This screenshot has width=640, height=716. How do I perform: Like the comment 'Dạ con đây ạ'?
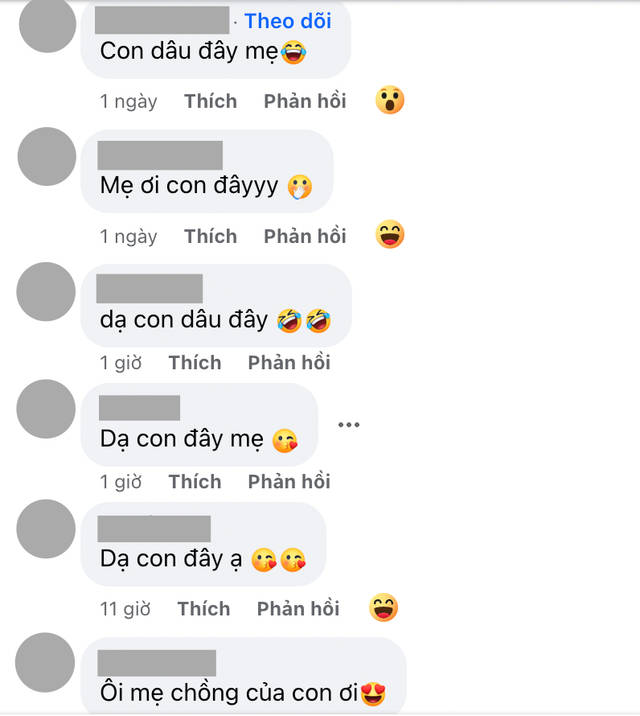(203, 609)
